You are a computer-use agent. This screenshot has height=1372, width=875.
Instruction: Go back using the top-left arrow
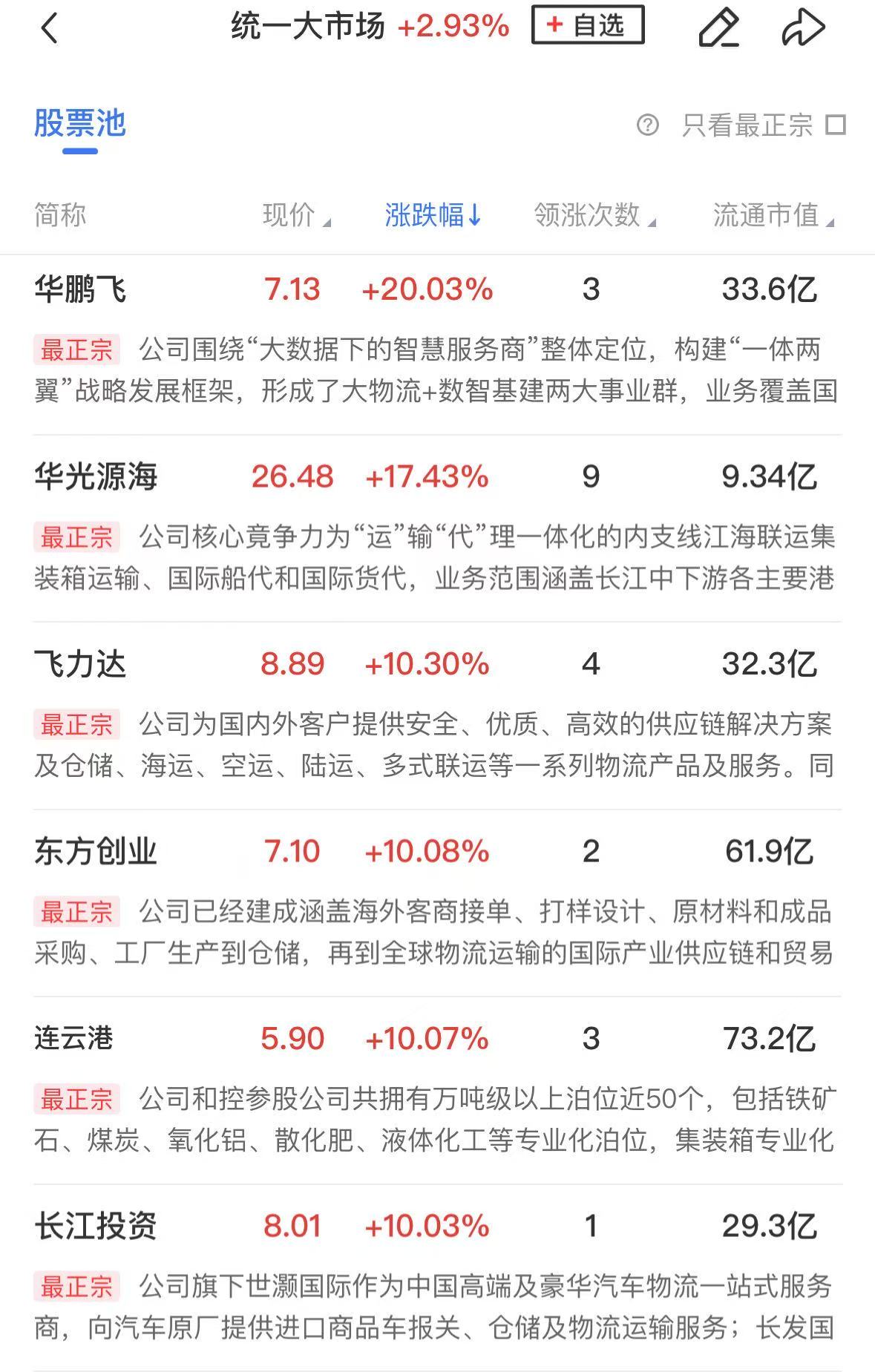point(49,29)
